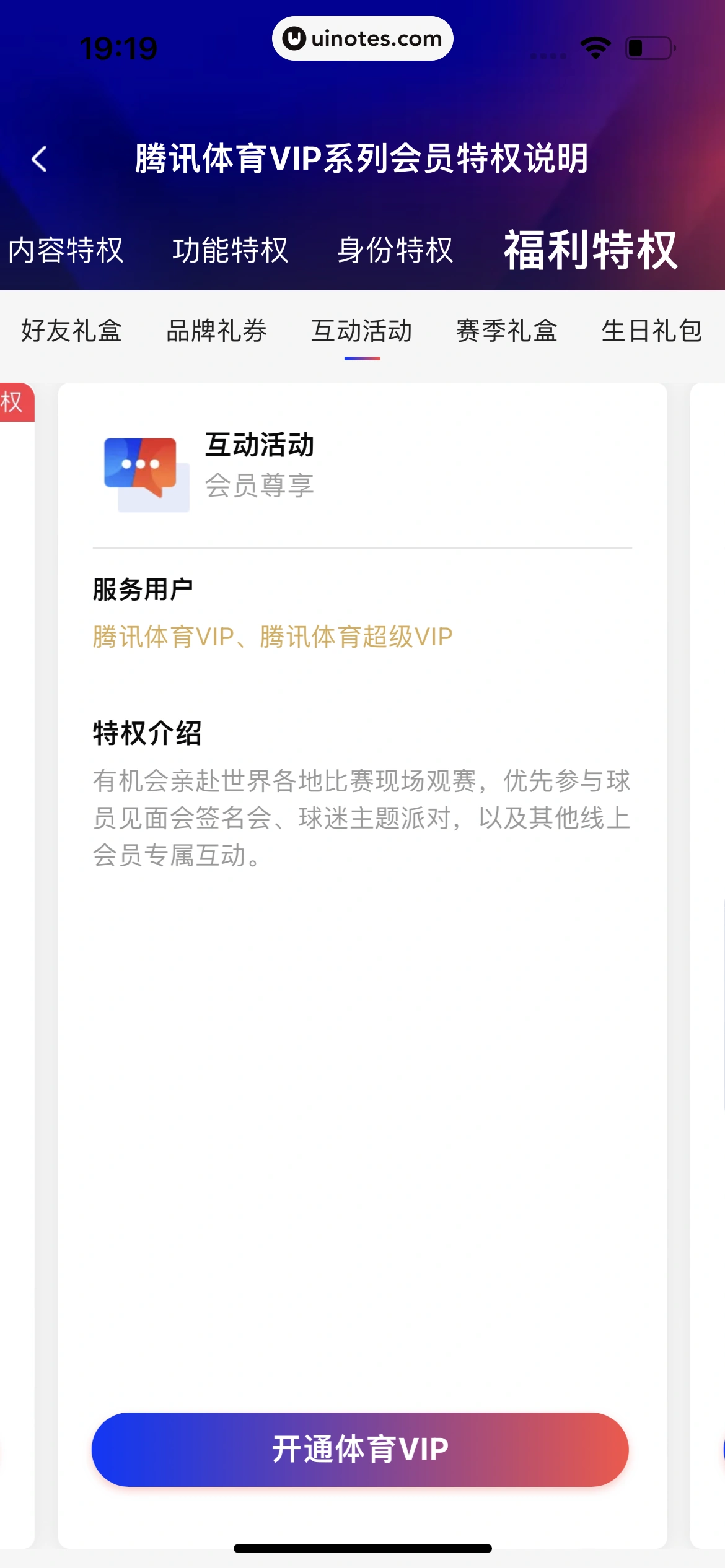Click the battery indicator icon
Viewport: 725px width, 1568px height.
point(644,46)
